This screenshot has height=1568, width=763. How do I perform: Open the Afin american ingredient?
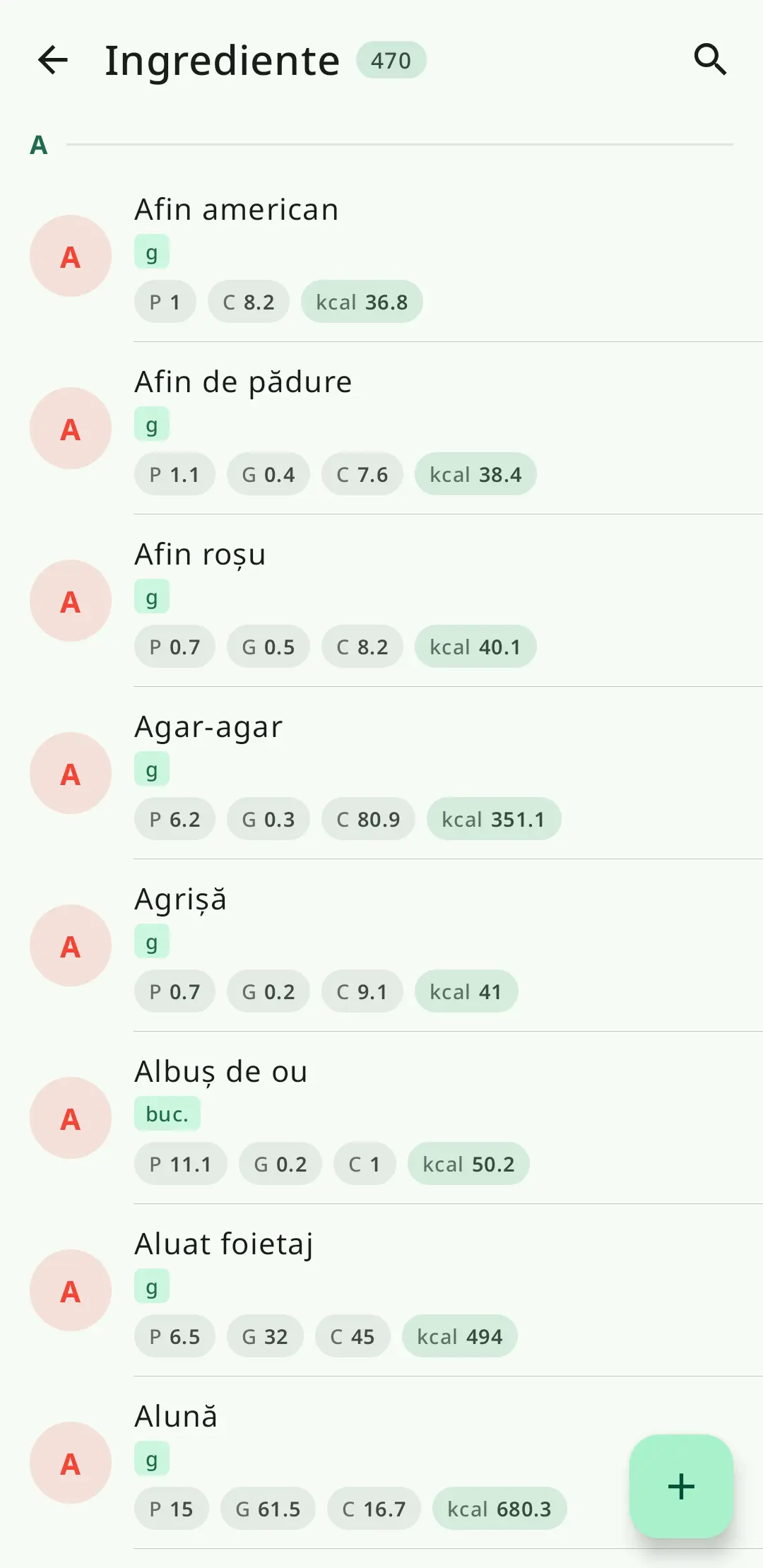pyautogui.click(x=381, y=256)
